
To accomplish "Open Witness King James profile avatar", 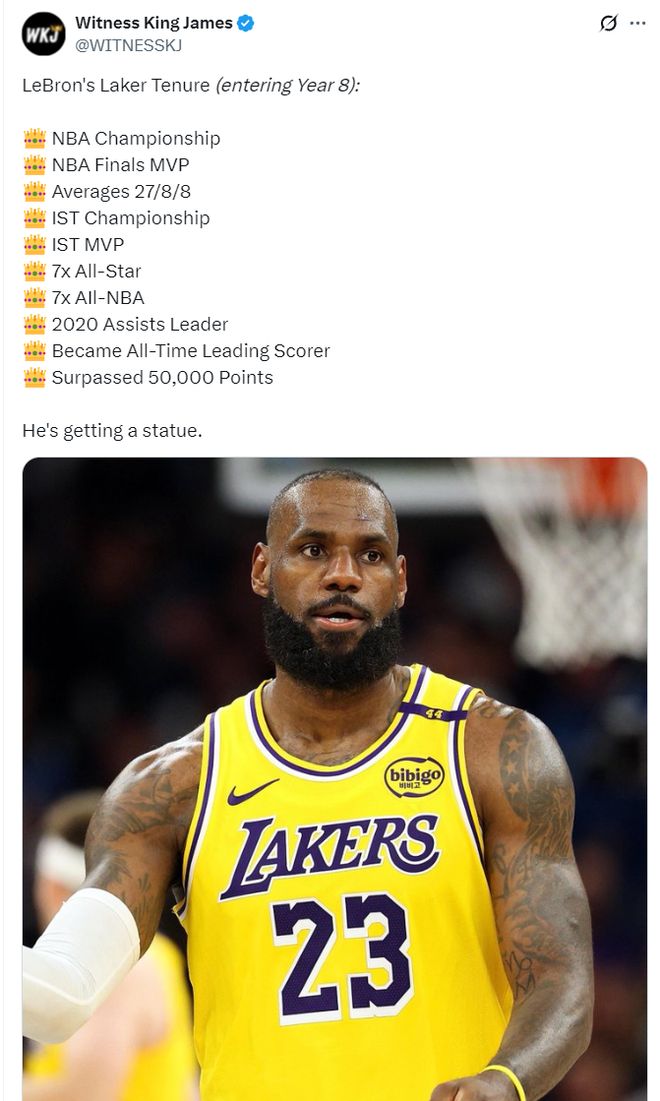I will click(43, 33).
